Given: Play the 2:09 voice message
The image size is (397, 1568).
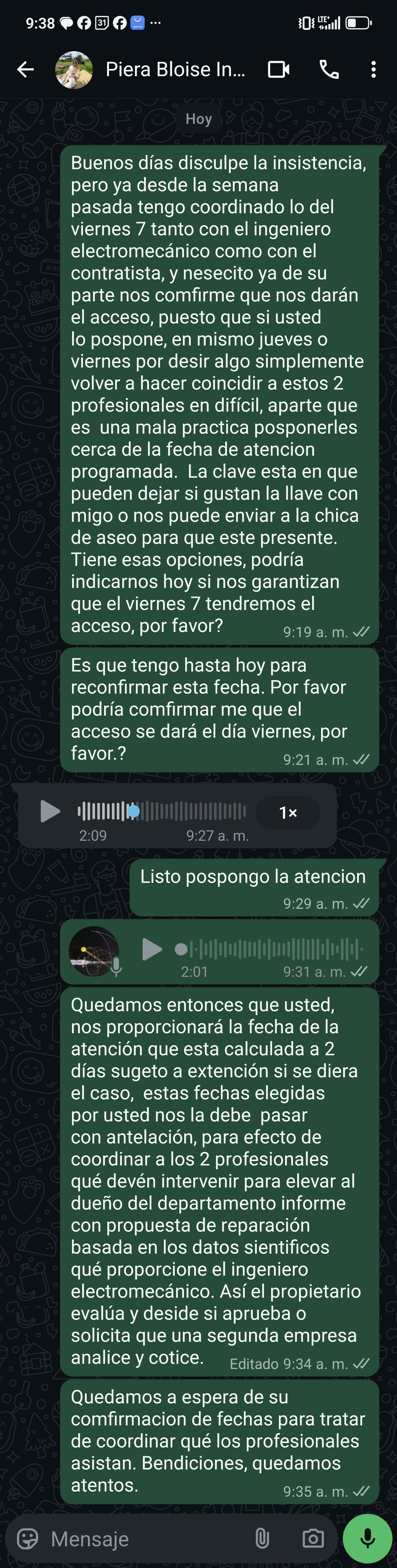Looking at the screenshot, I should pyautogui.click(x=49, y=811).
